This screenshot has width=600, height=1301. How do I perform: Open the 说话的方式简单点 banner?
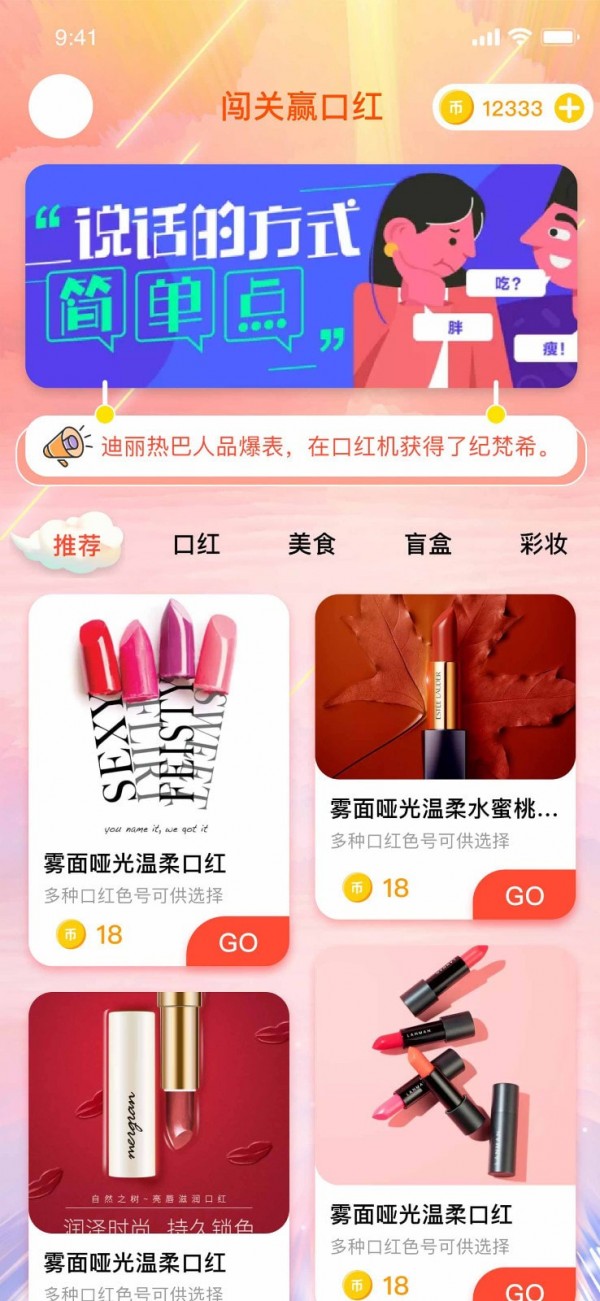click(x=301, y=276)
